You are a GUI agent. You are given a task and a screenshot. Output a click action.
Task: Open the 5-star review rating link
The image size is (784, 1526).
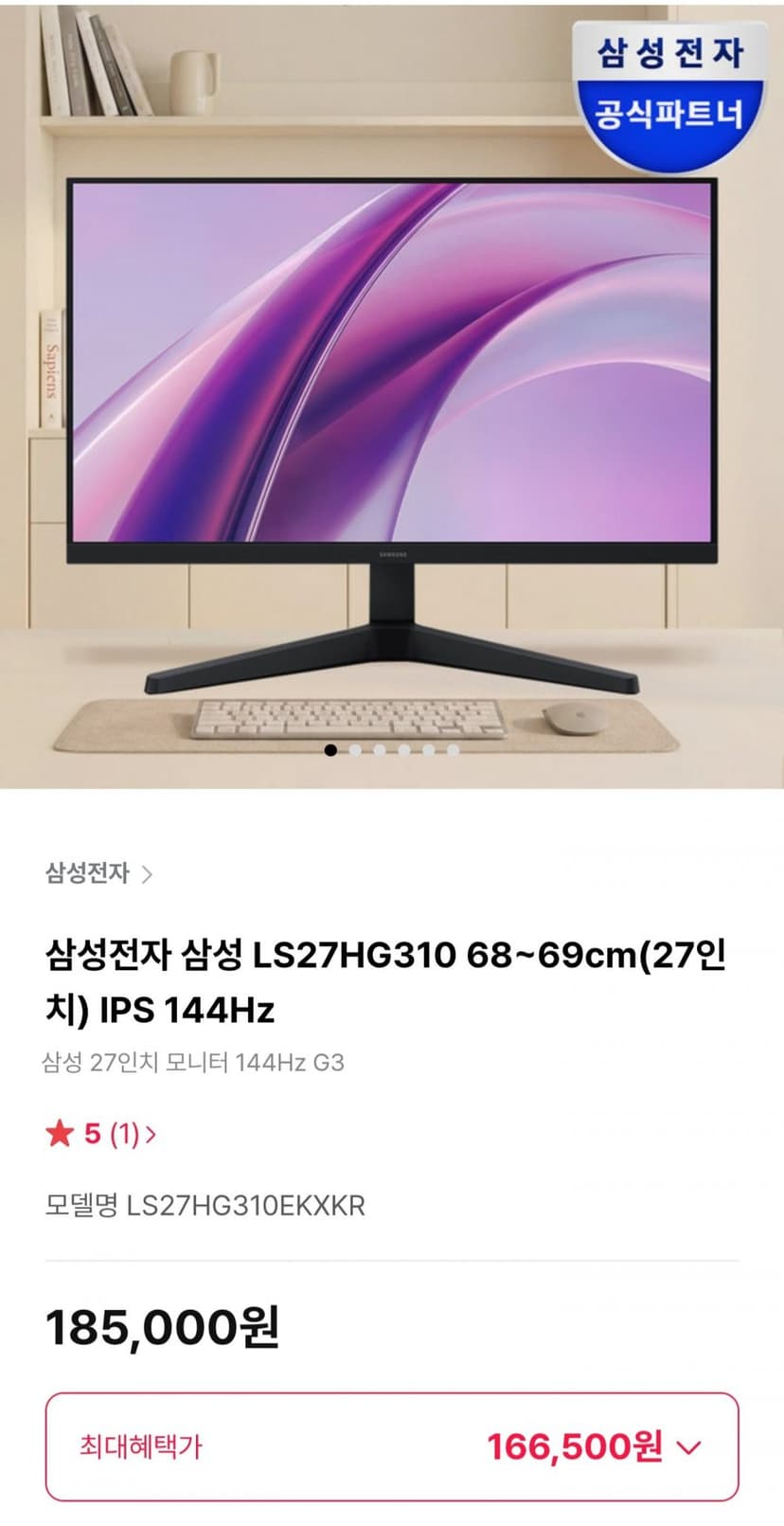tap(100, 1133)
